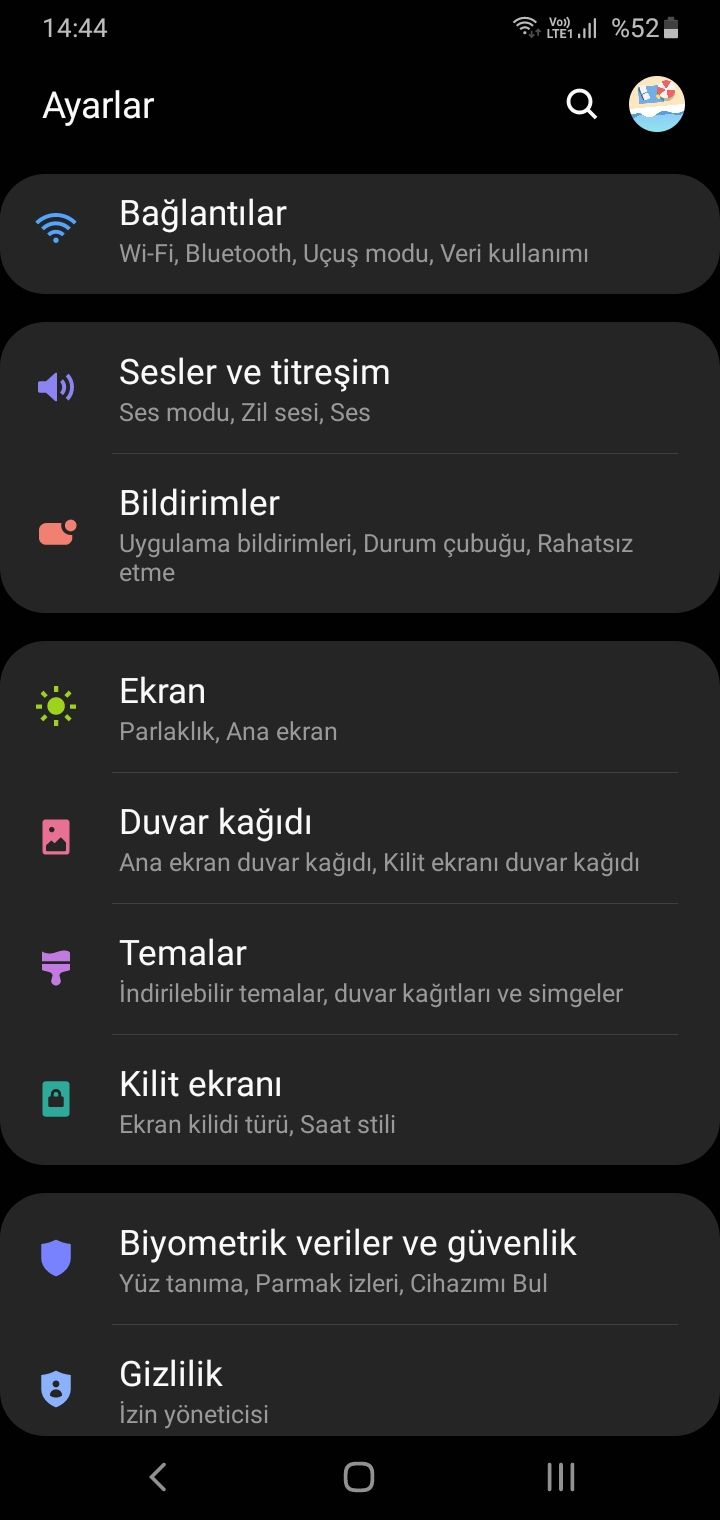Select the Ekran row
This screenshot has width=720, height=1520.
(360, 708)
